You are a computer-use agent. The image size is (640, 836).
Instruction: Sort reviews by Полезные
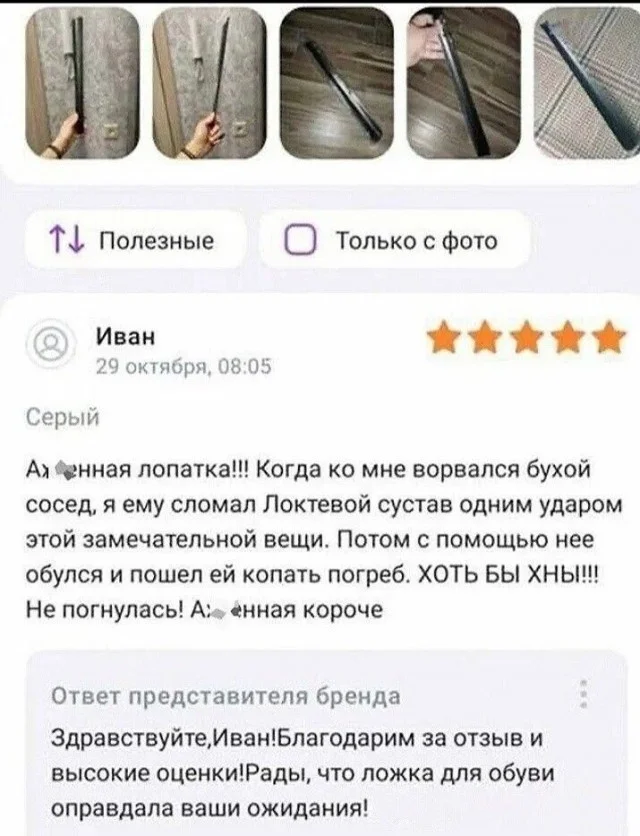point(132,240)
